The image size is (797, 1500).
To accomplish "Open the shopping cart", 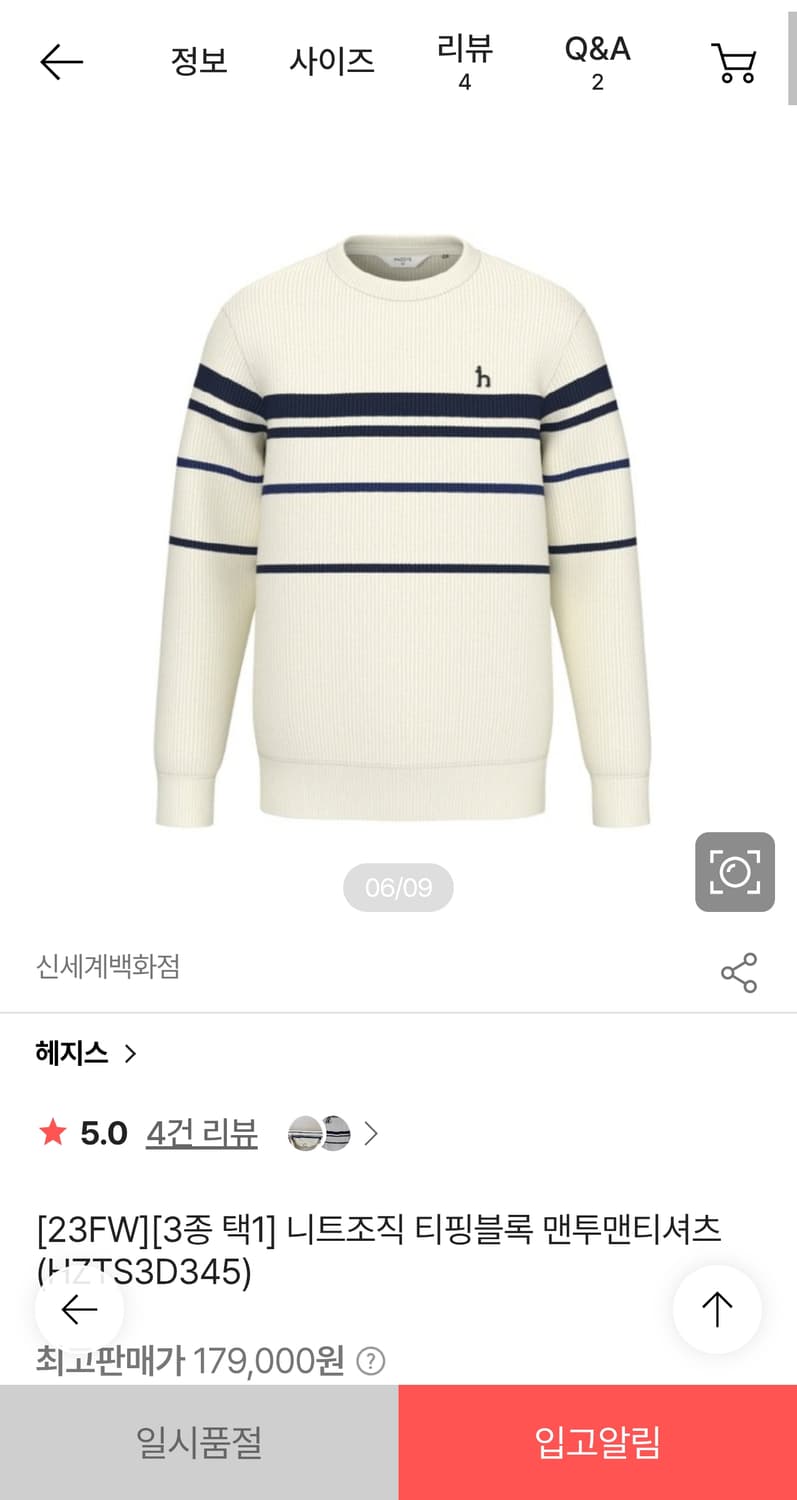I will pyautogui.click(x=735, y=62).
